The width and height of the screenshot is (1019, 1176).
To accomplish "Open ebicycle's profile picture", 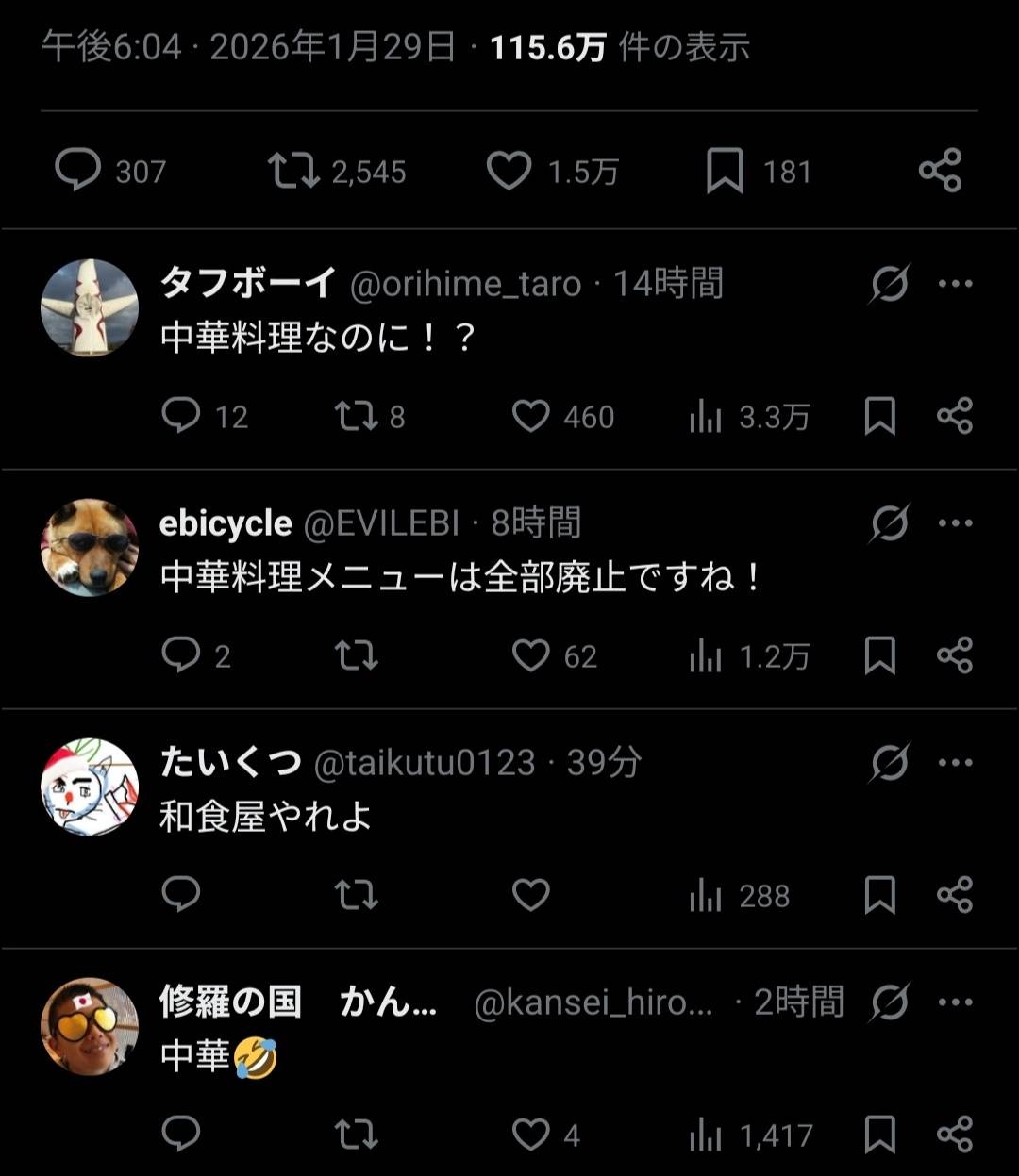I will pos(90,547).
